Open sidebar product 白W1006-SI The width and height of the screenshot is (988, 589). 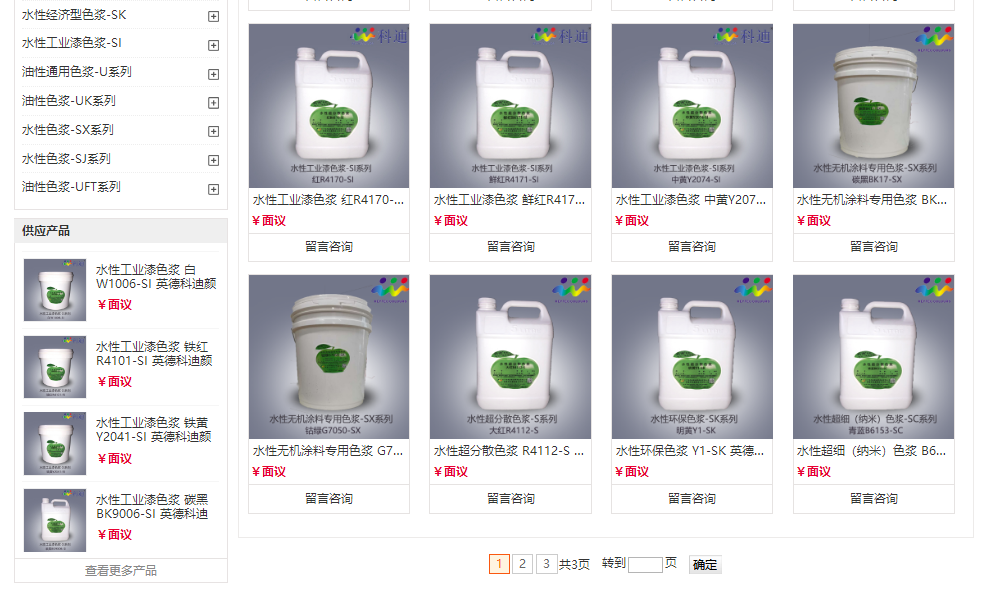(x=155, y=276)
